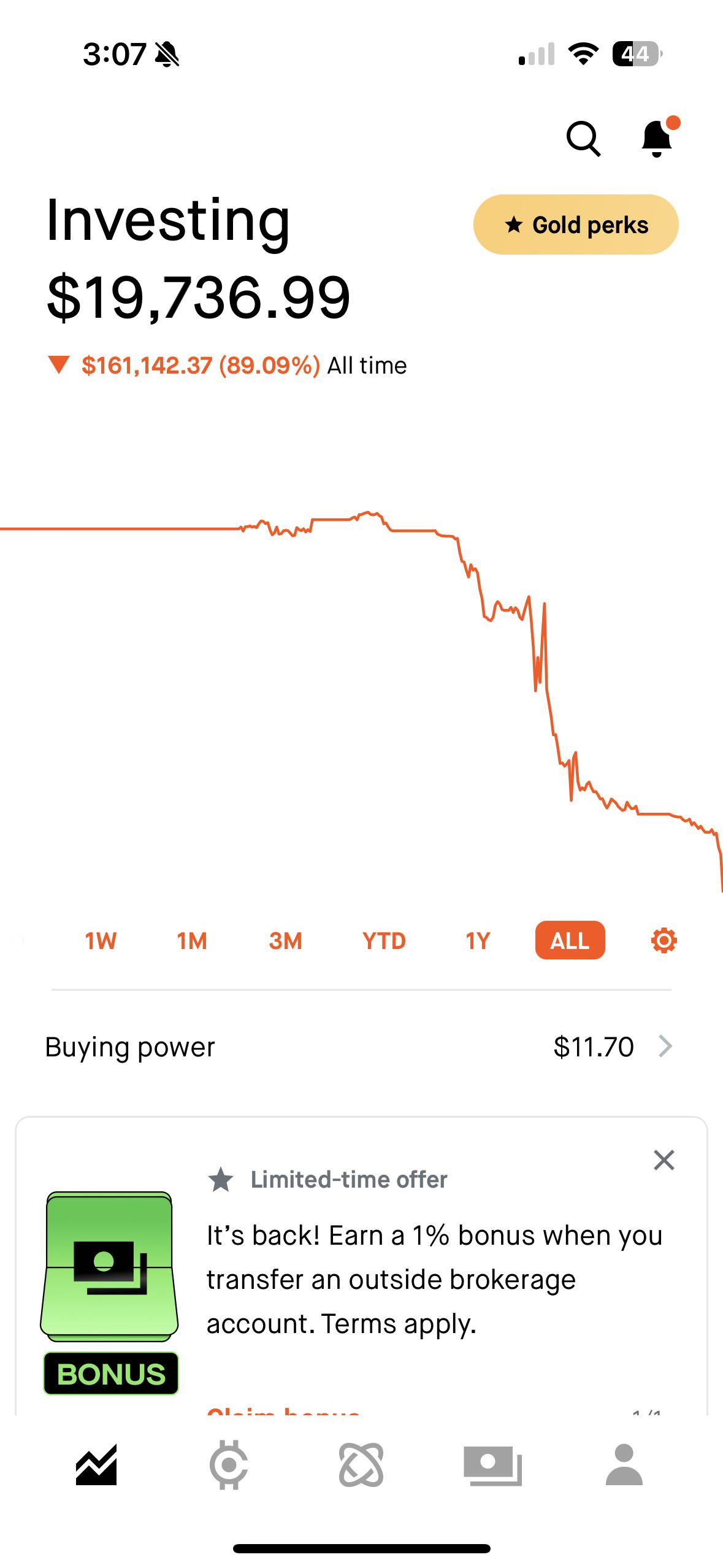Switch to the crypto tab
This screenshot has width=723, height=1568.
point(229,1465)
